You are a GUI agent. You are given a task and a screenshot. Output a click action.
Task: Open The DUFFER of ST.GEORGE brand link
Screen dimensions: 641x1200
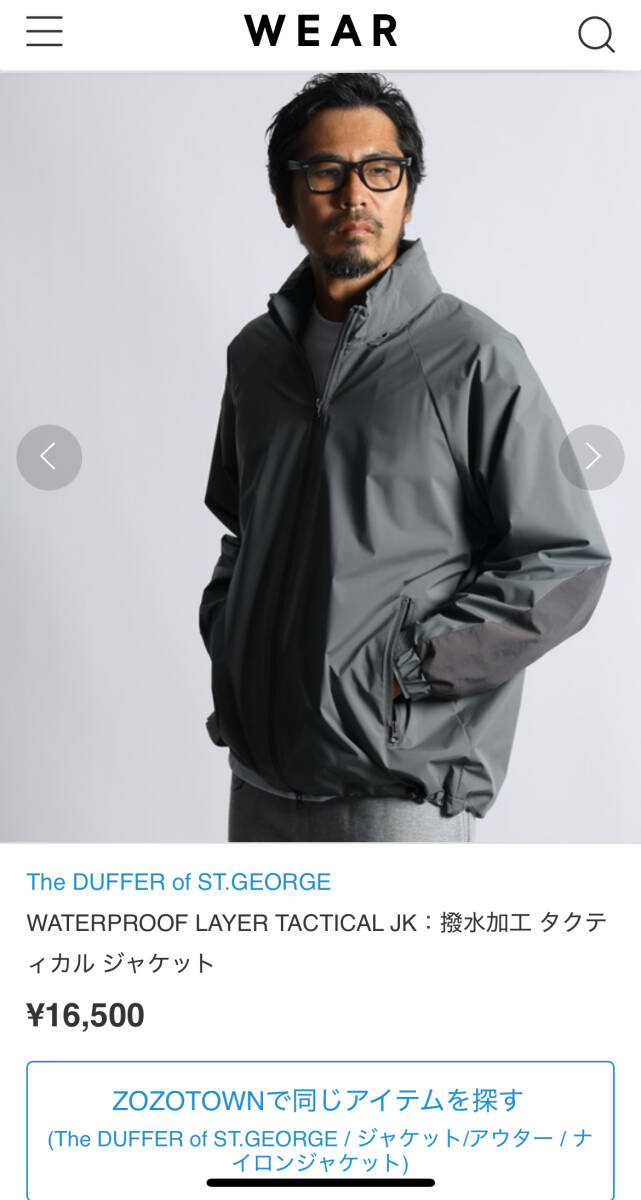[178, 881]
